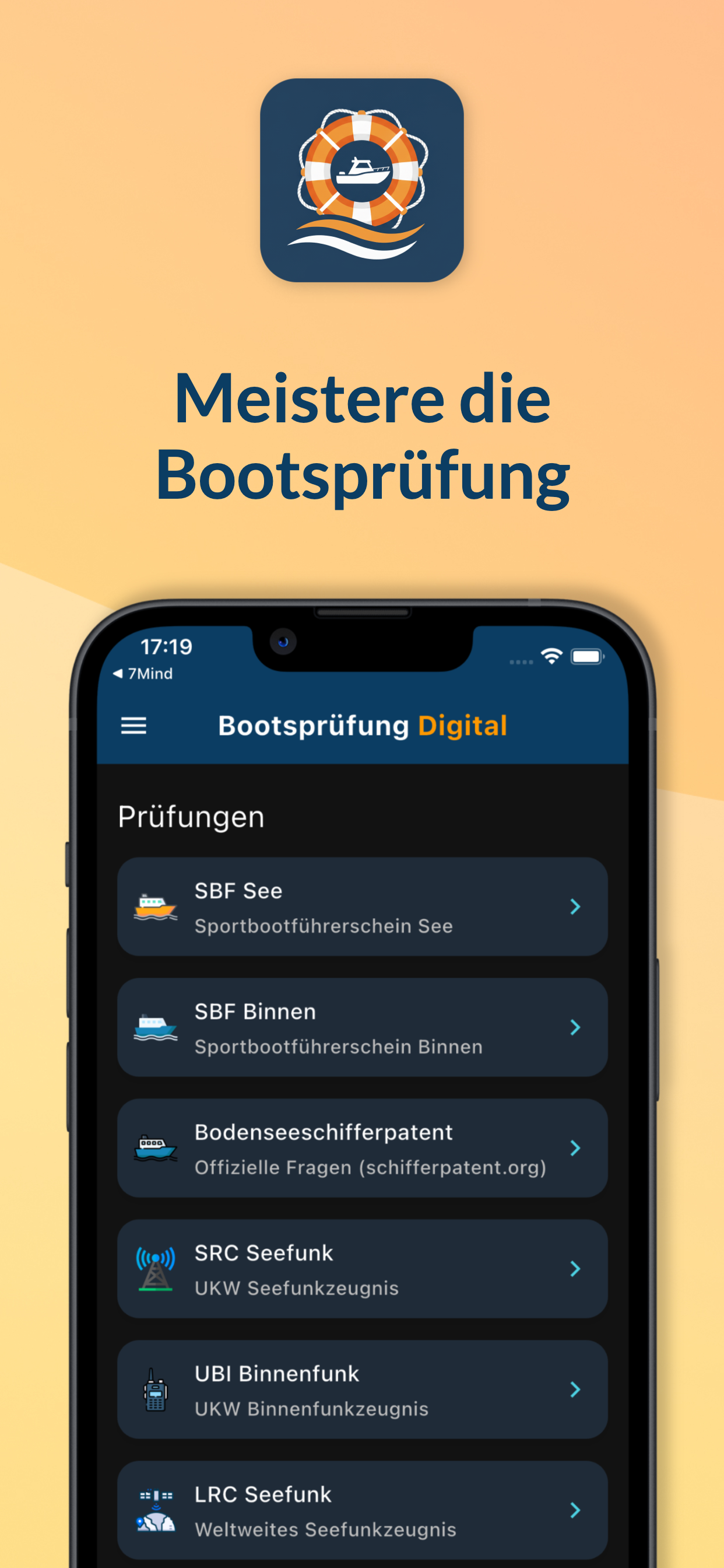Select the Bodenseeschifferpatent ship icon
724x1568 pixels.
click(156, 1148)
